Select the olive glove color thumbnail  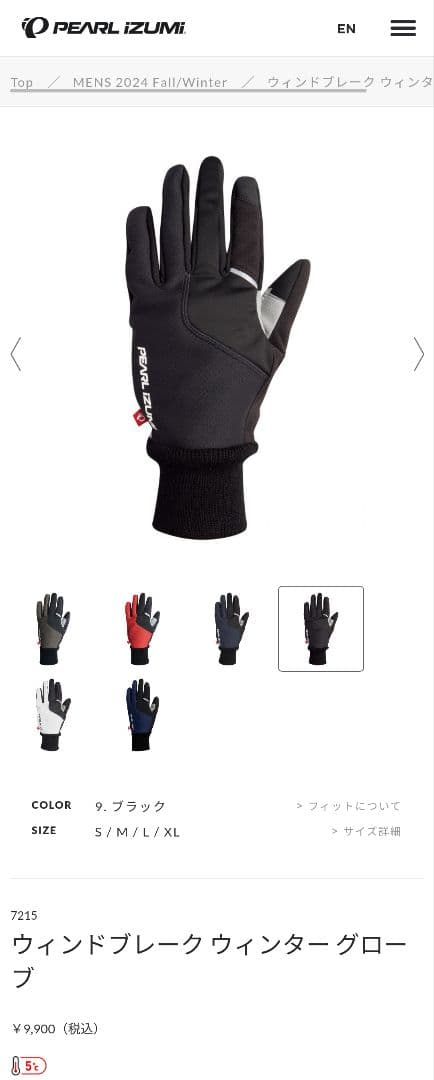[x=53, y=629]
